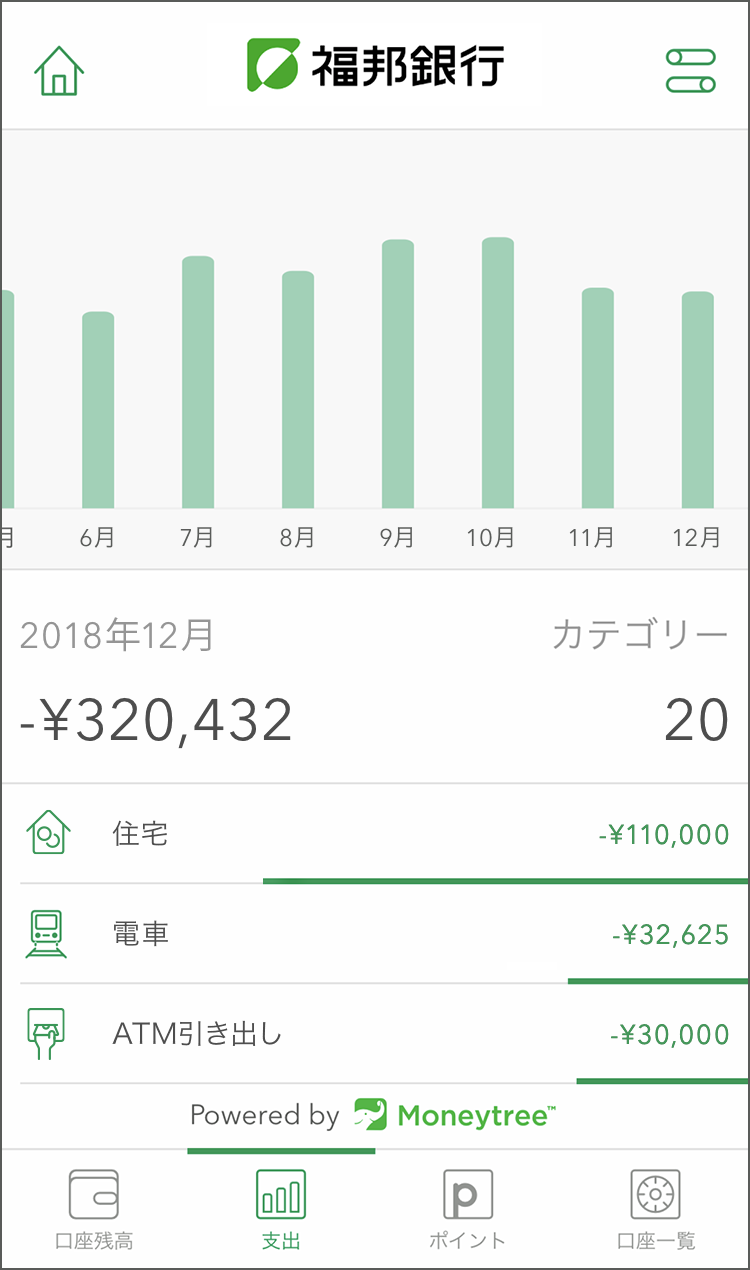Open the 電車 spending category
This screenshot has height=1270, width=750.
point(375,934)
